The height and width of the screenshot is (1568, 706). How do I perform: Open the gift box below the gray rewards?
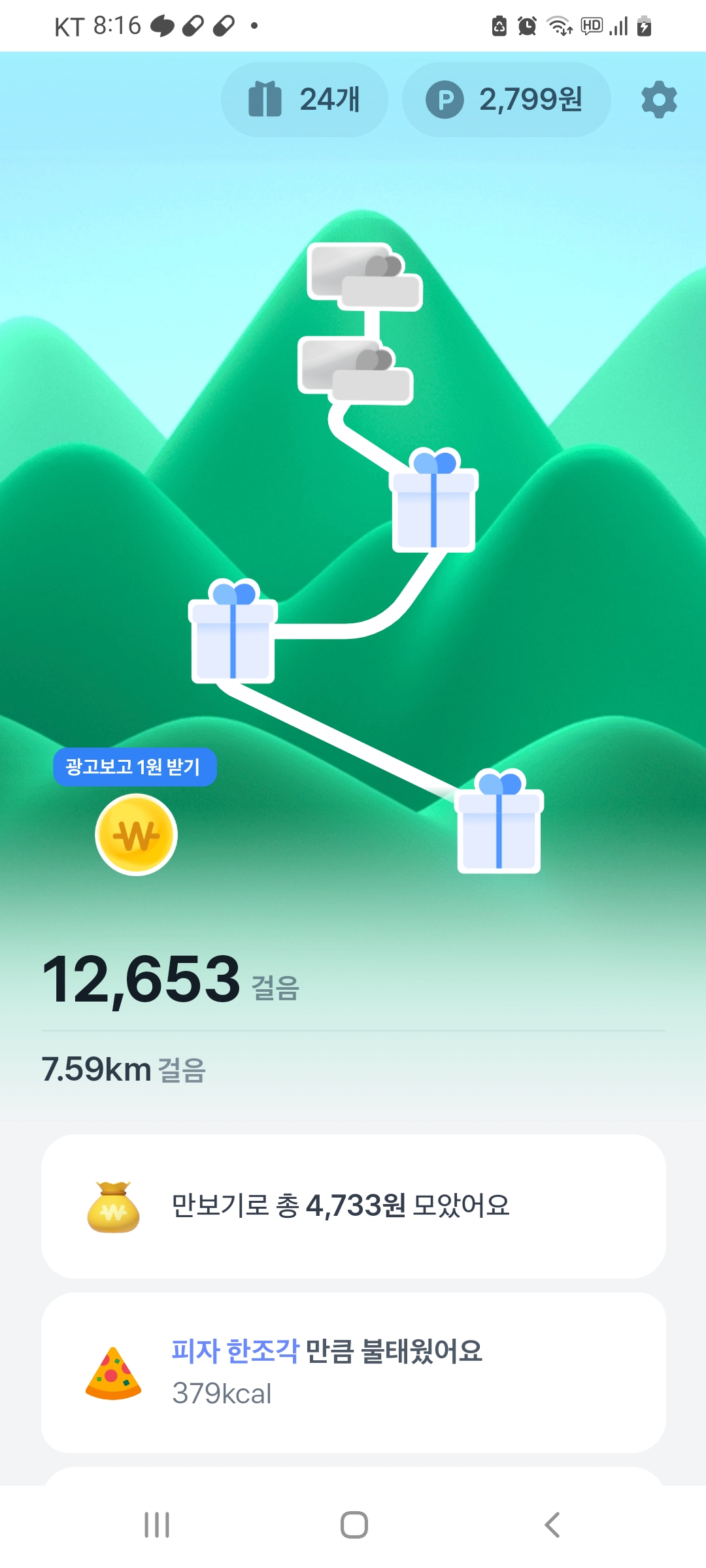(x=433, y=503)
